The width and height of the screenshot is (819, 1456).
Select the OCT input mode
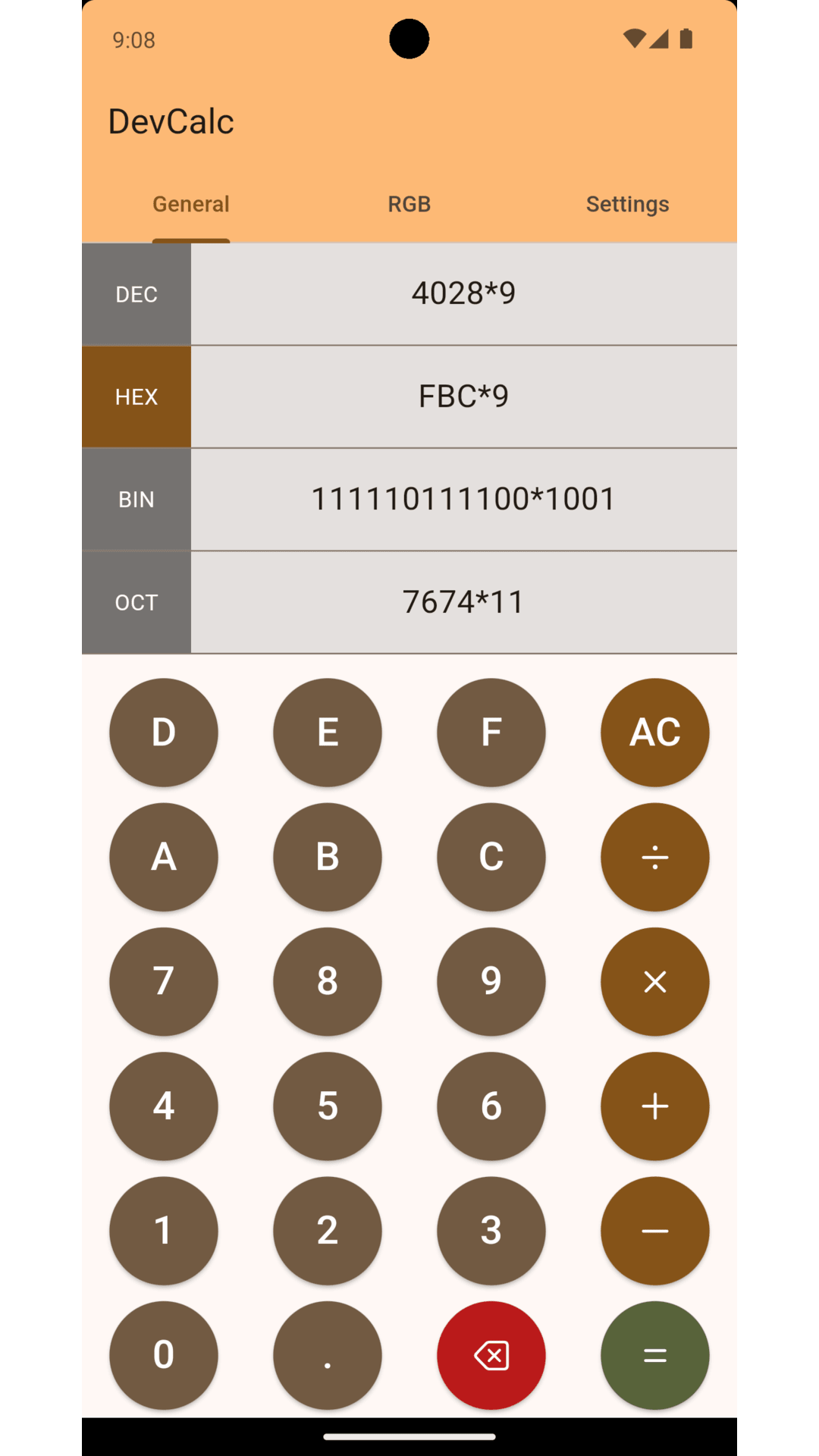point(136,603)
